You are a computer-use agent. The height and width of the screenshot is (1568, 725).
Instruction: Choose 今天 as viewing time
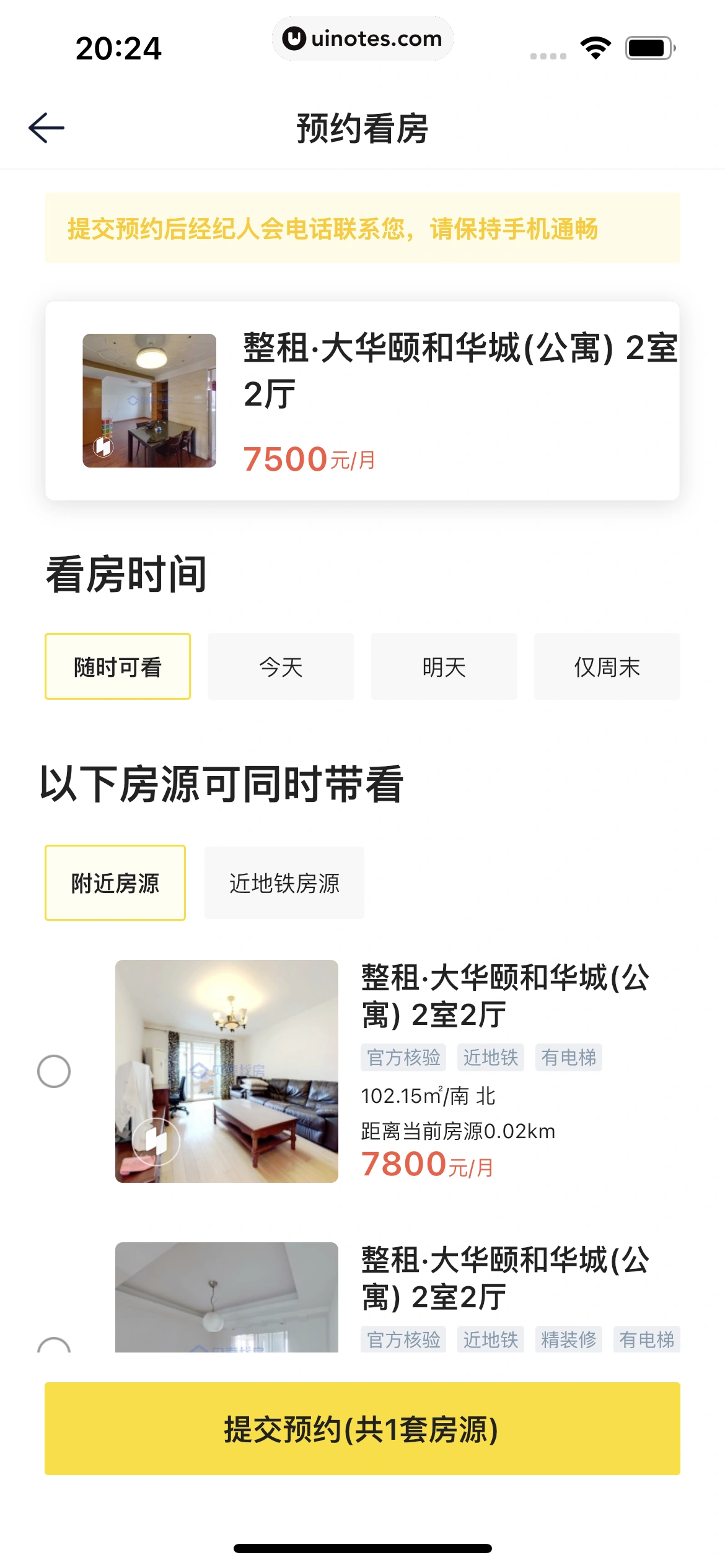[281, 666]
